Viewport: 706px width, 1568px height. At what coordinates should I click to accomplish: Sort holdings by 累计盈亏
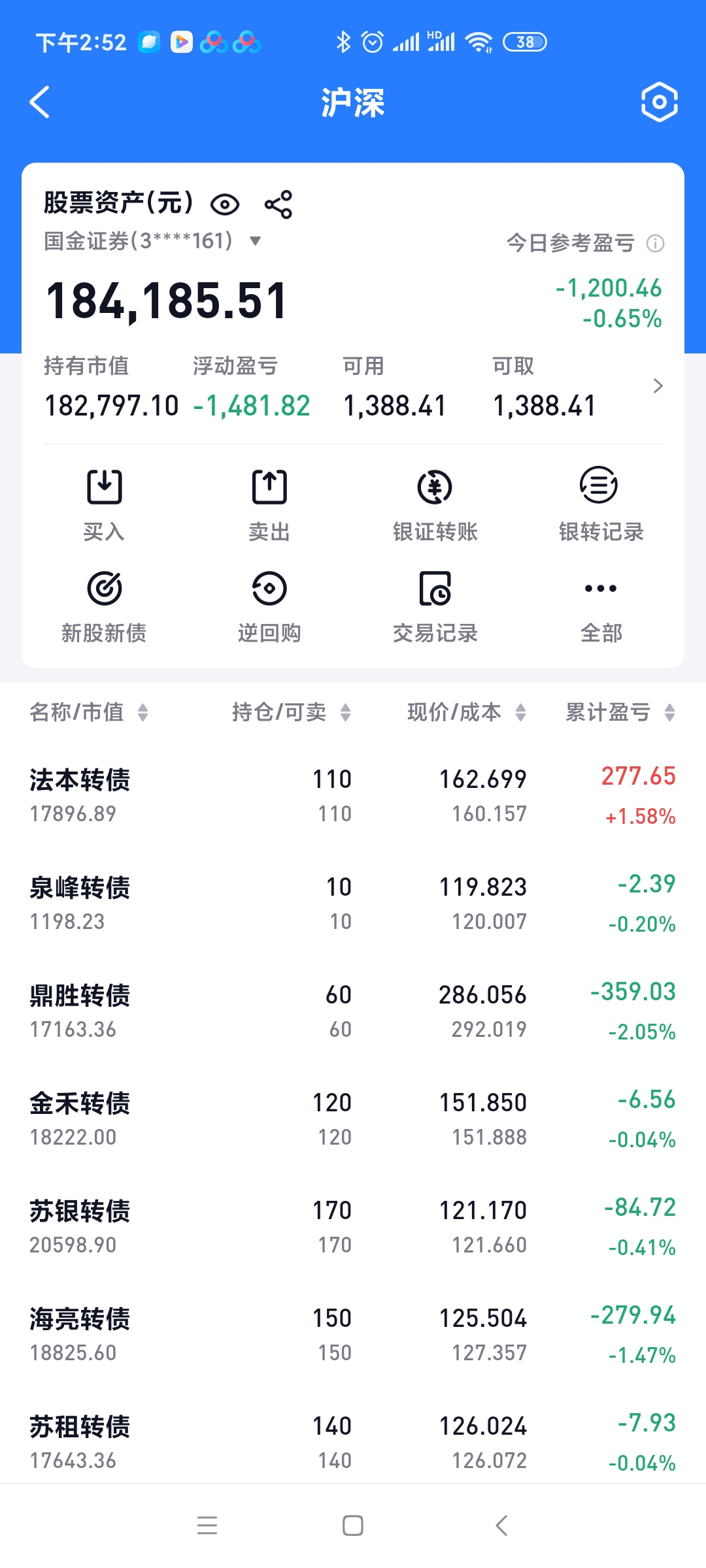click(620, 712)
